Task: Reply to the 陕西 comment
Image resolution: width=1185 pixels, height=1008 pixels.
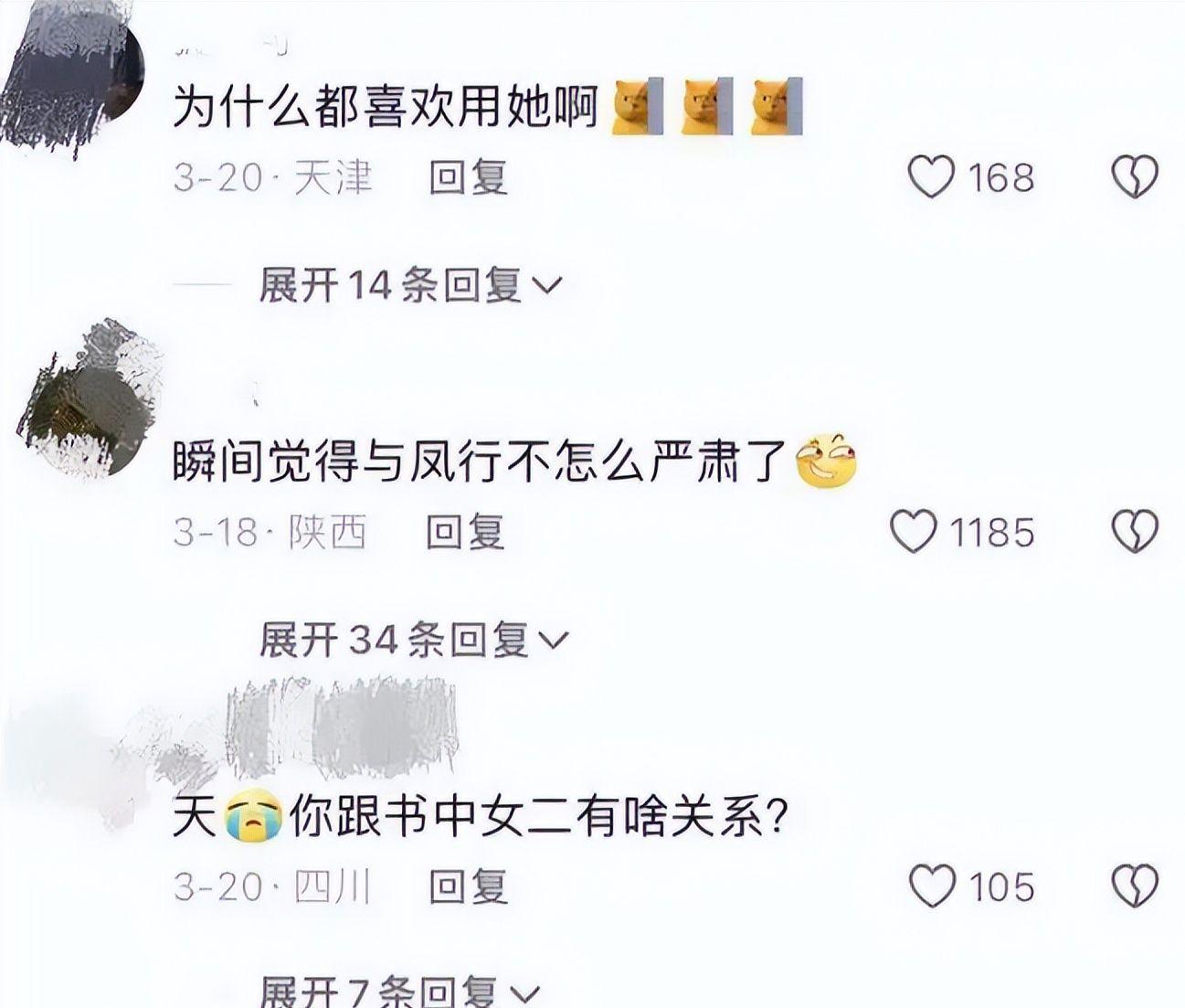Action: 465,531
